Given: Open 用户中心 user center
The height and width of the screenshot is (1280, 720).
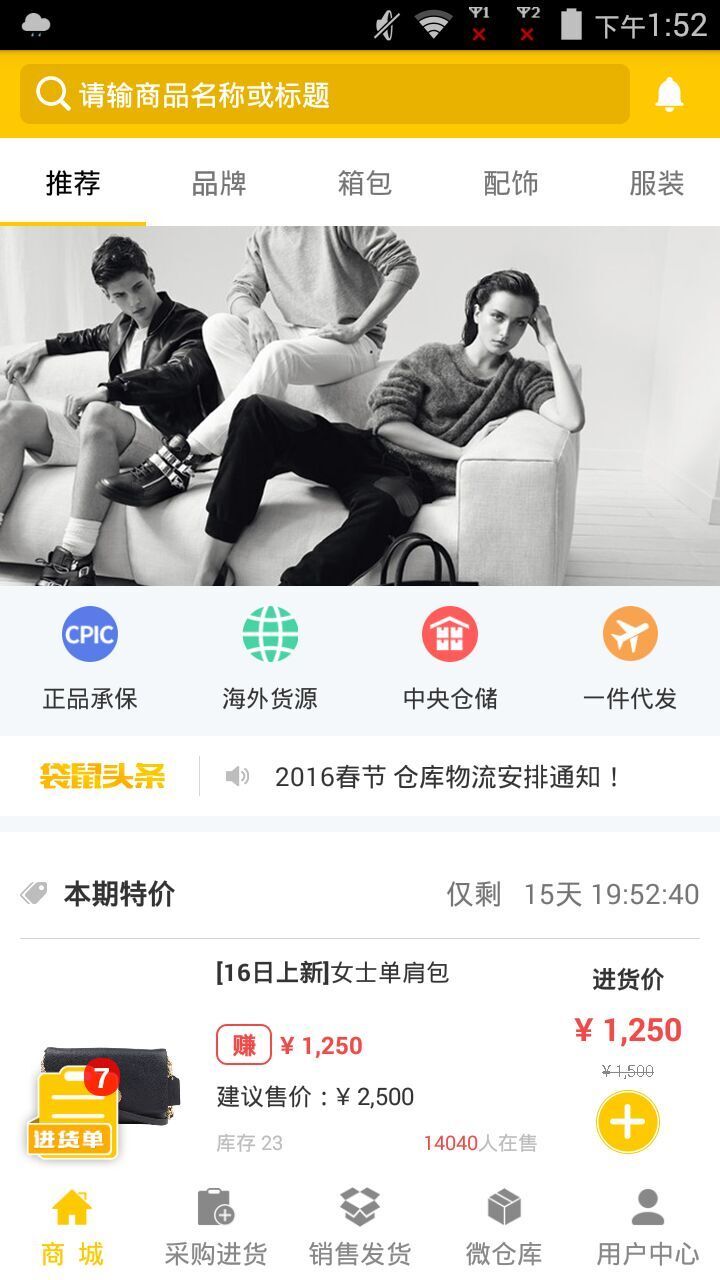Looking at the screenshot, I should [x=647, y=1226].
